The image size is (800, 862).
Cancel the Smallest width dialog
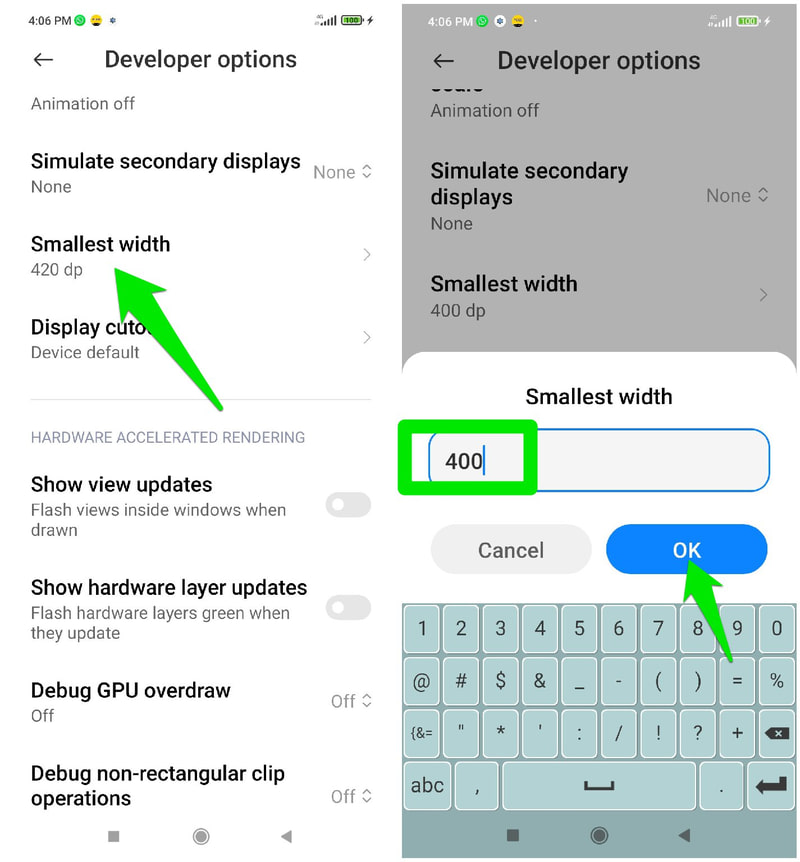[510, 550]
